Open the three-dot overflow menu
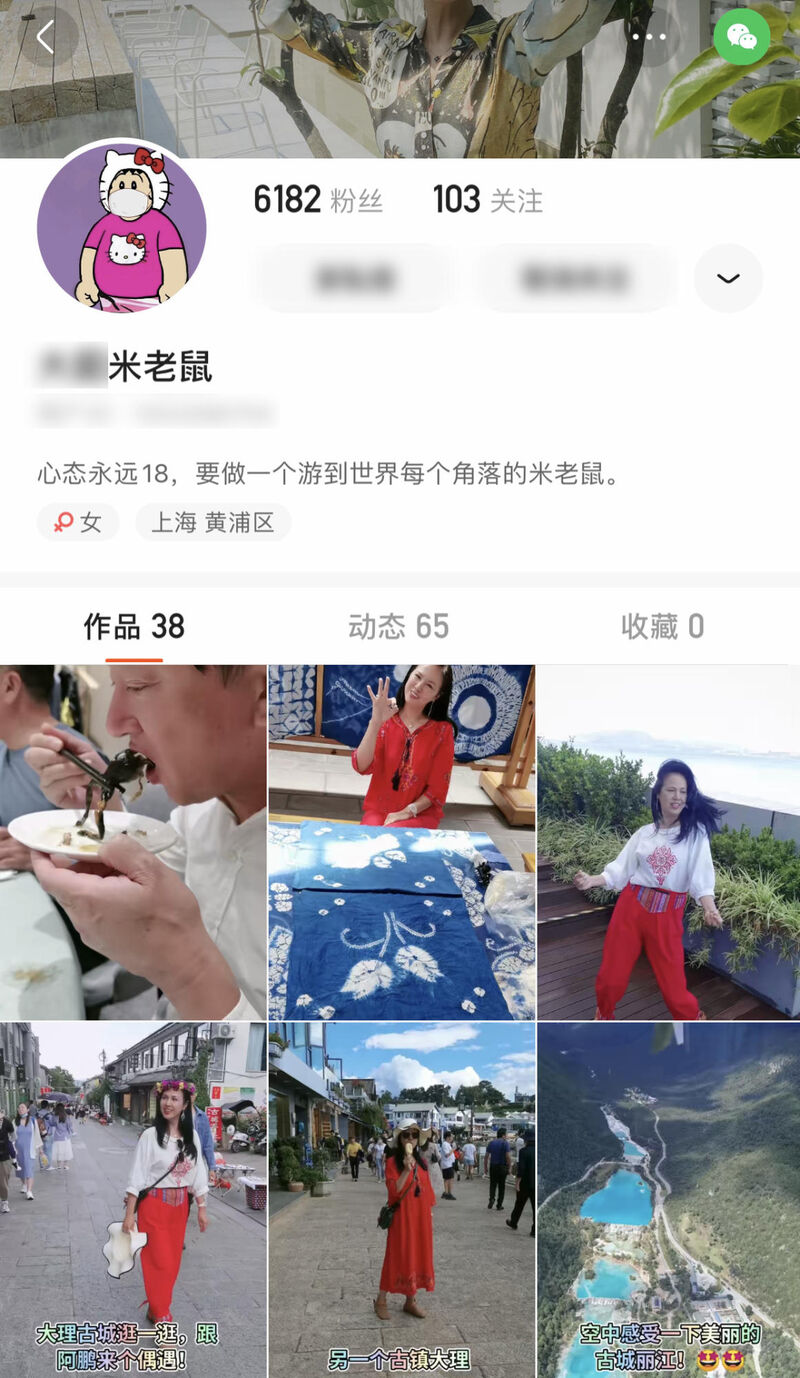800x1378 pixels. (x=648, y=37)
